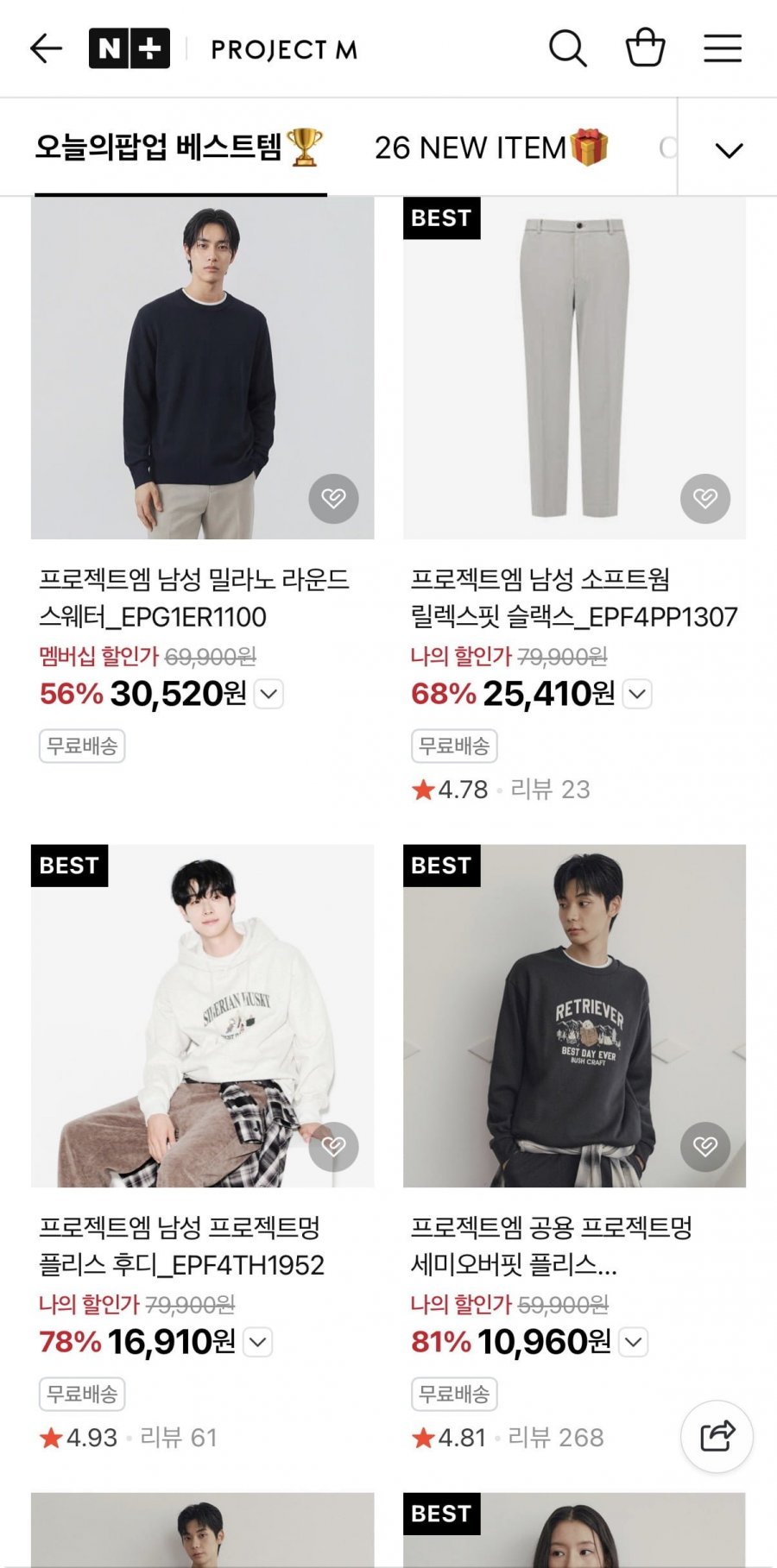The image size is (777, 1568).
Task: Open the 소프트웜 릴렉스핏 슬랙스 product
Action: tap(574, 368)
